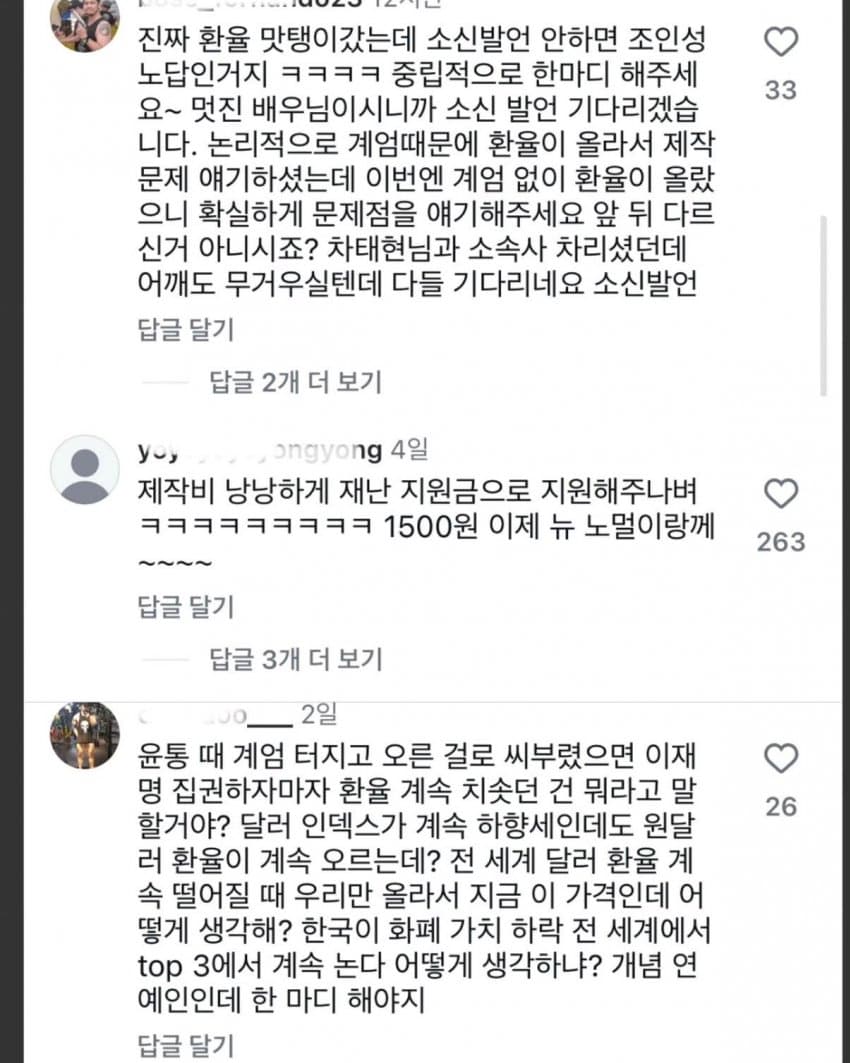Reply to the 제작비 낭낭하게 comment

(186, 606)
